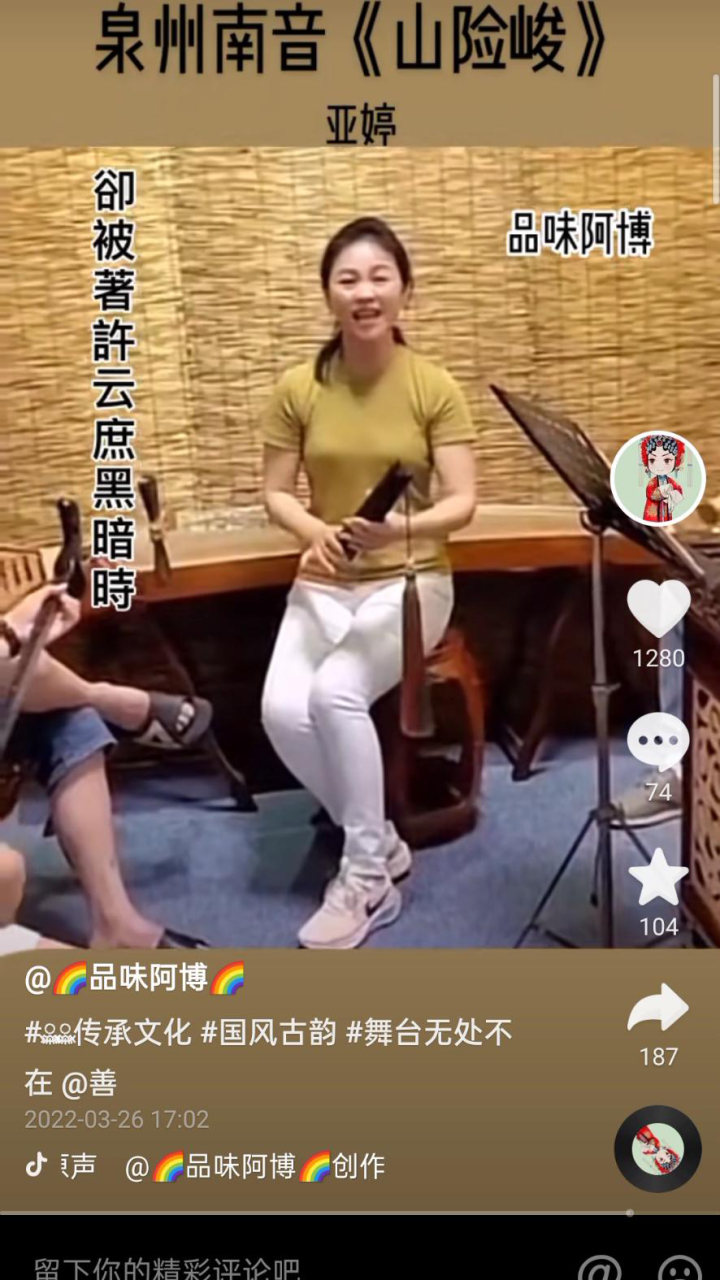Open the @品味阿博 username link
Image resolution: width=720 pixels, height=1280 pixels.
[136, 978]
